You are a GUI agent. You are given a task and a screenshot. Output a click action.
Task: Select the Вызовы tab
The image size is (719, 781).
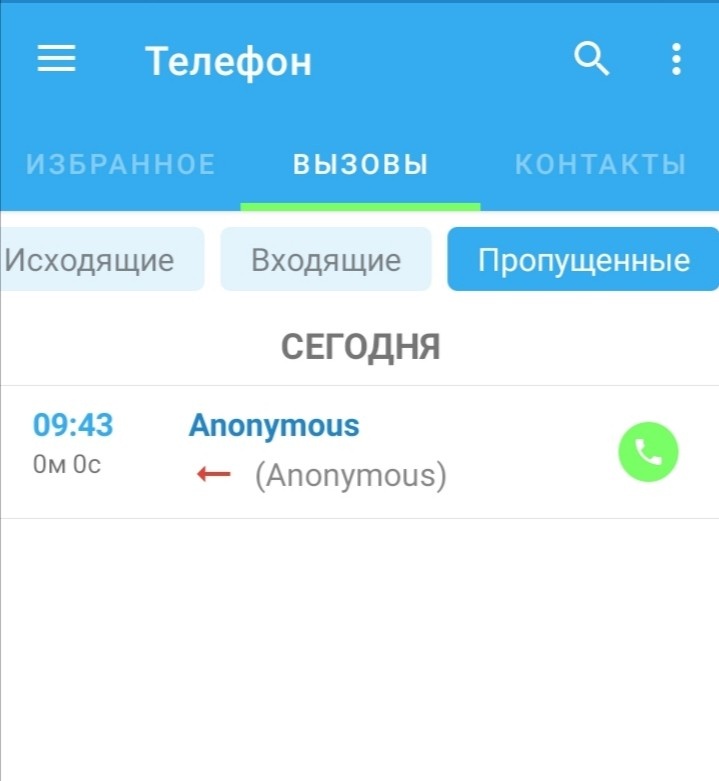[360, 165]
